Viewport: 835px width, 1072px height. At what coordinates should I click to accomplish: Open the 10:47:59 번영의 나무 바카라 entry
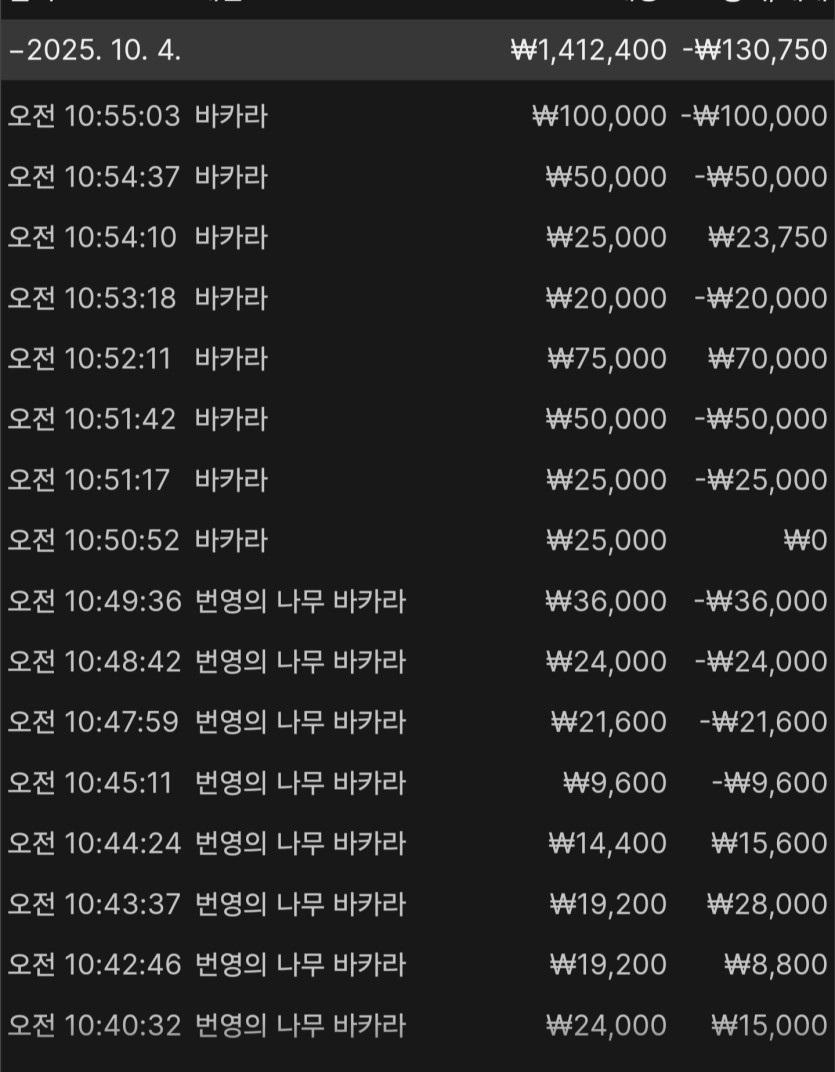pyautogui.click(x=417, y=722)
